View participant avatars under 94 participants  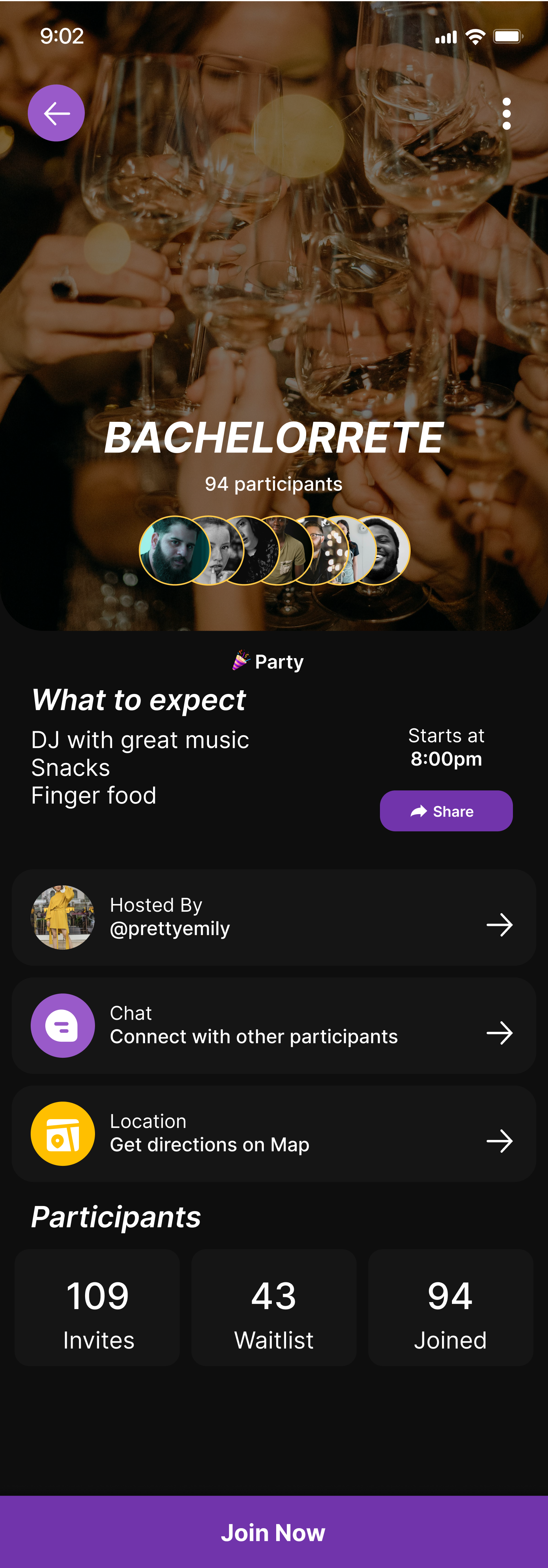pyautogui.click(x=274, y=550)
